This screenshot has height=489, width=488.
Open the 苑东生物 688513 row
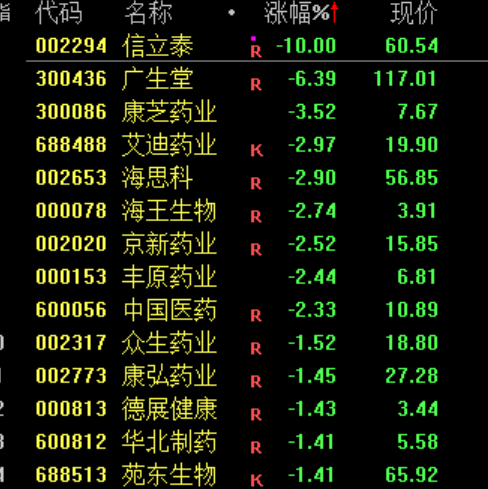(x=244, y=475)
